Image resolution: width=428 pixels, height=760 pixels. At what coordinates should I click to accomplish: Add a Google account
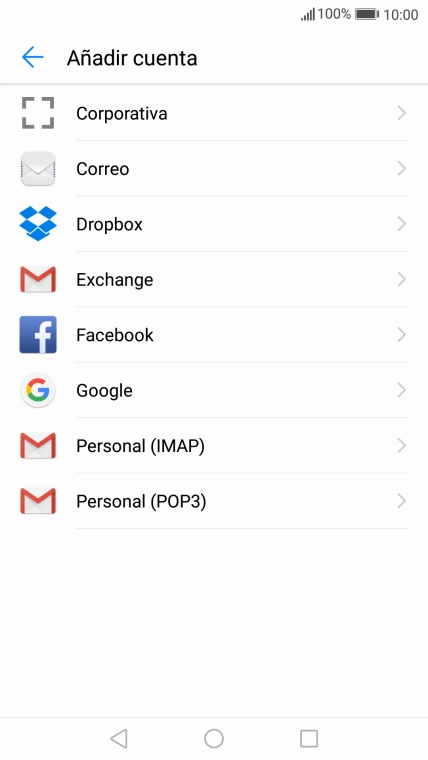coord(214,390)
